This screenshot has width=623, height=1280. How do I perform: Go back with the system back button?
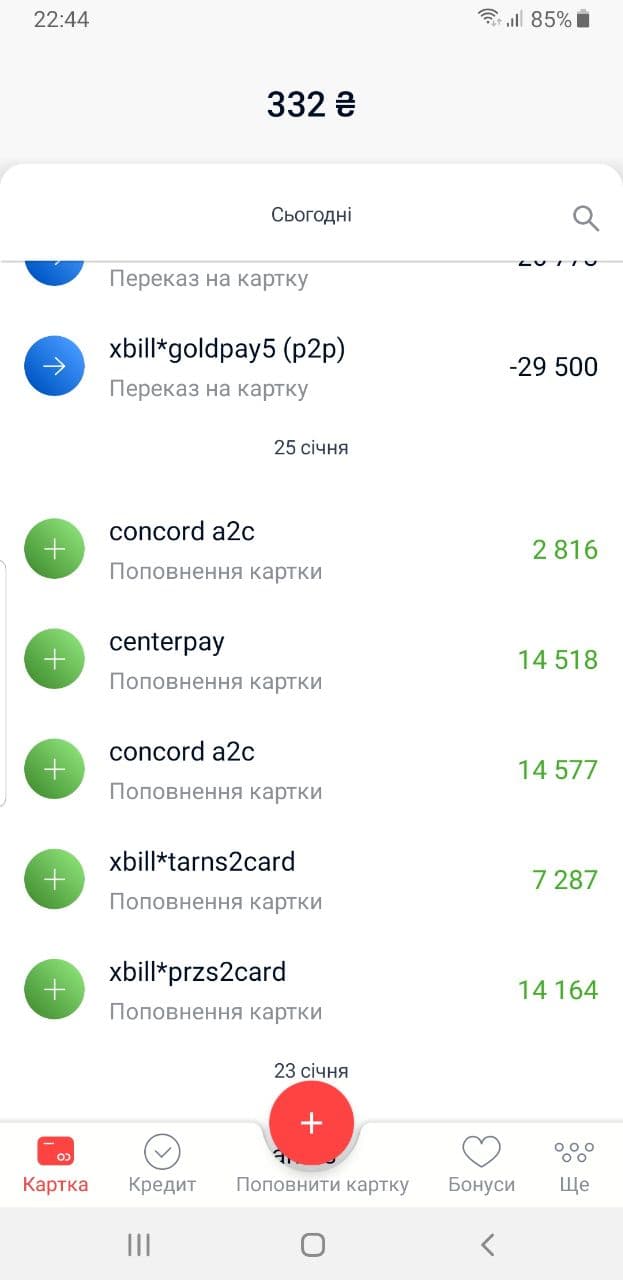(487, 1244)
